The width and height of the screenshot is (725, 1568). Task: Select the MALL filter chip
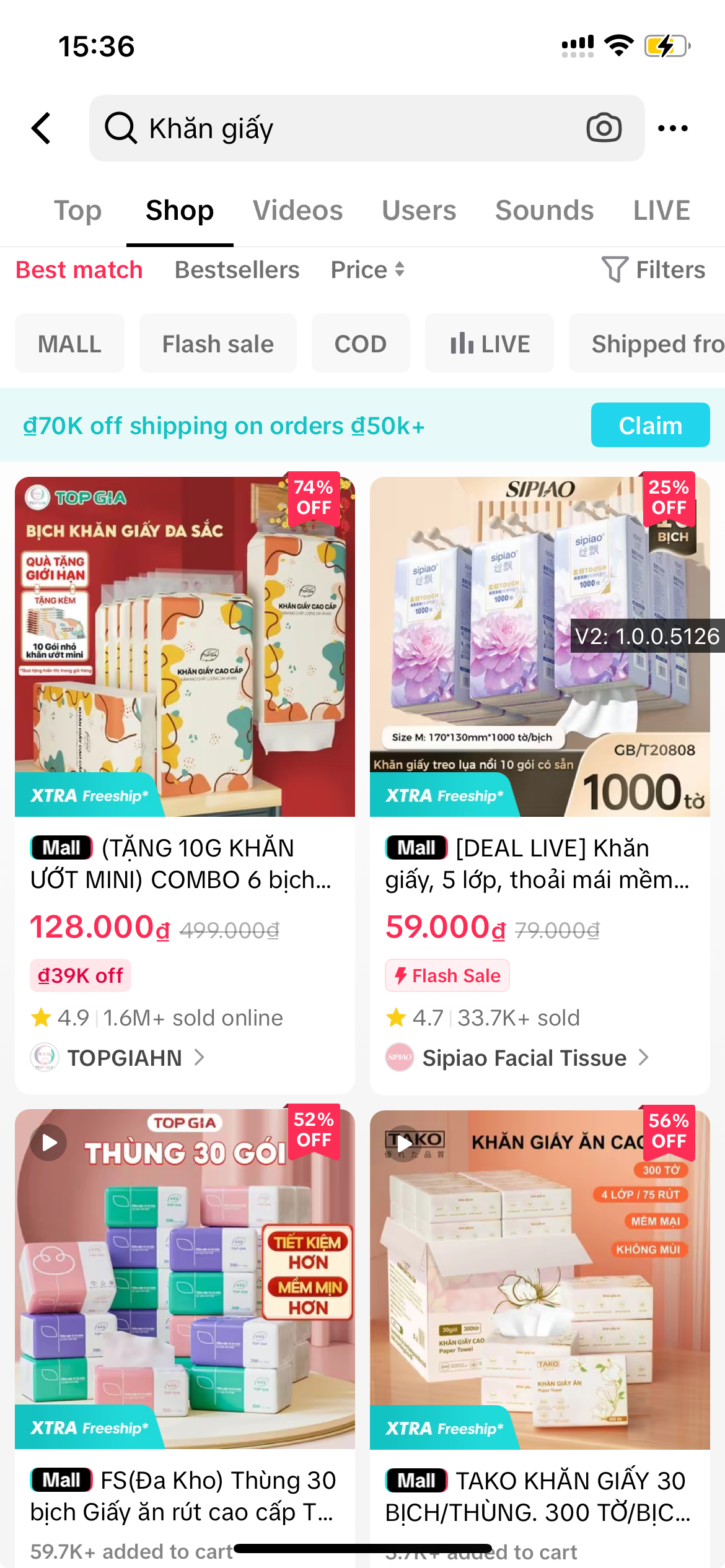[x=69, y=344]
